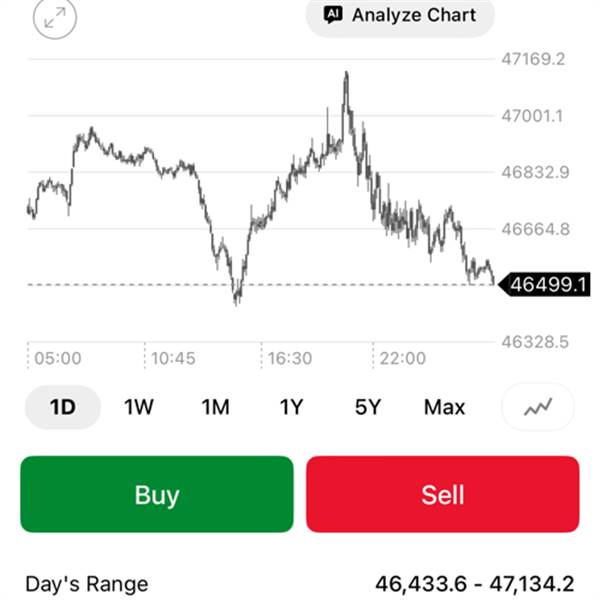Tap the red Sell button

(x=442, y=494)
